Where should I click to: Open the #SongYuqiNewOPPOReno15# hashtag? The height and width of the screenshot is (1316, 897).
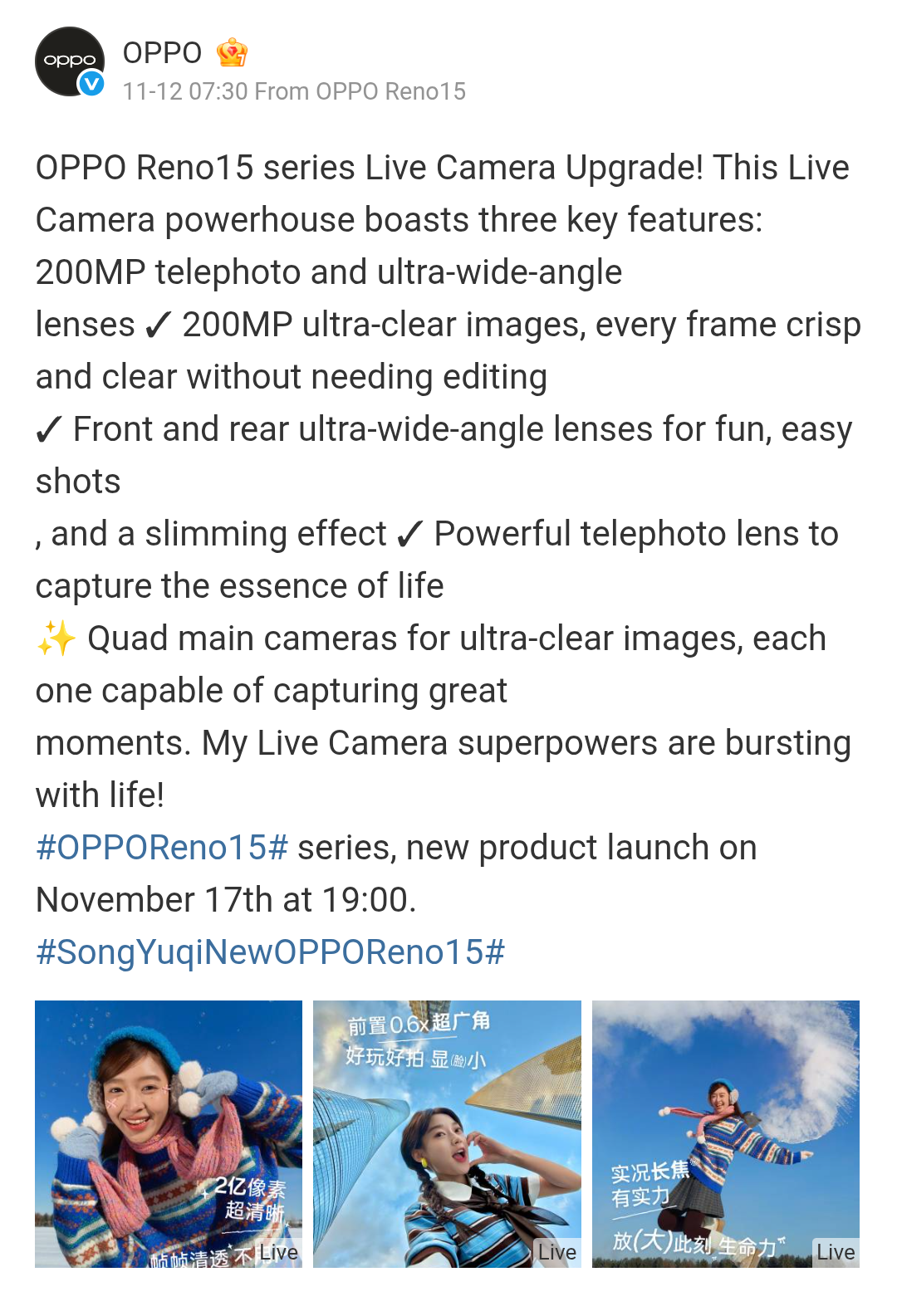pyautogui.click(x=270, y=952)
